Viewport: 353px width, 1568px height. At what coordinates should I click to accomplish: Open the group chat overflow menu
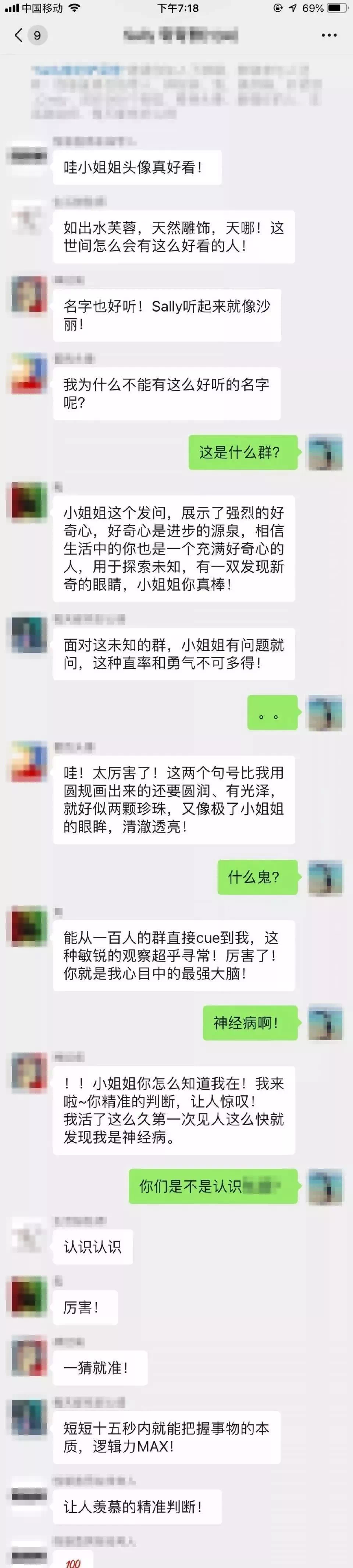[x=329, y=35]
